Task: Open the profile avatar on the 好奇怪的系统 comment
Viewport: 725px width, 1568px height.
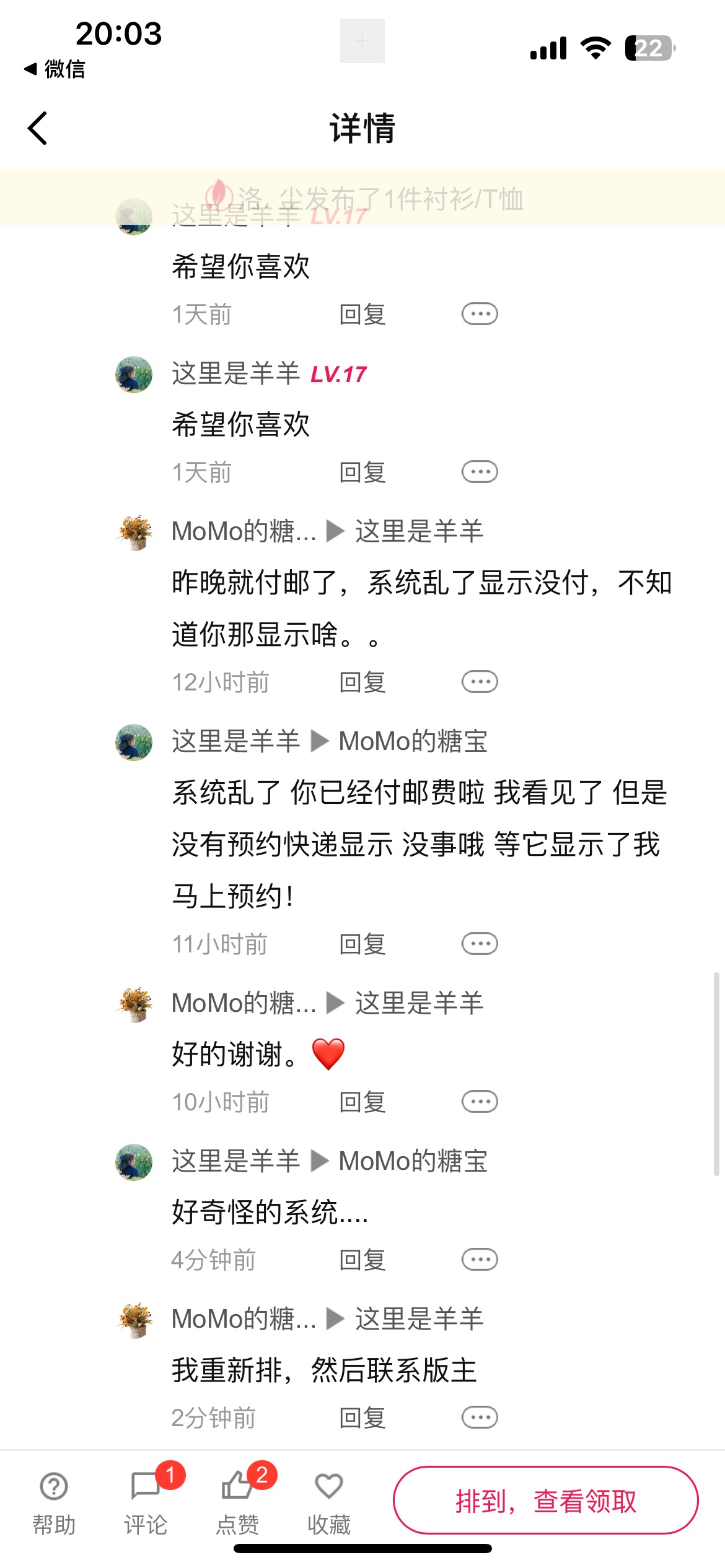Action: point(134,1162)
